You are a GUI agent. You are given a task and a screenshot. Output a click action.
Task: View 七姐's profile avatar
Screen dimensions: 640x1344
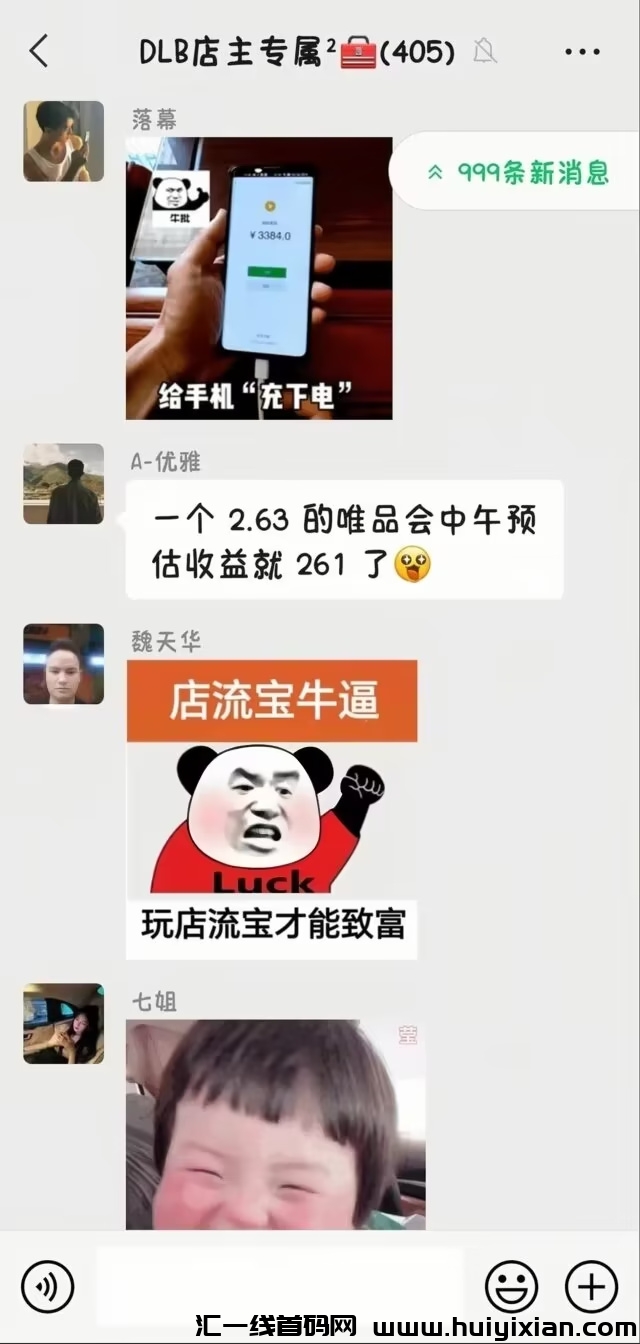click(64, 1023)
